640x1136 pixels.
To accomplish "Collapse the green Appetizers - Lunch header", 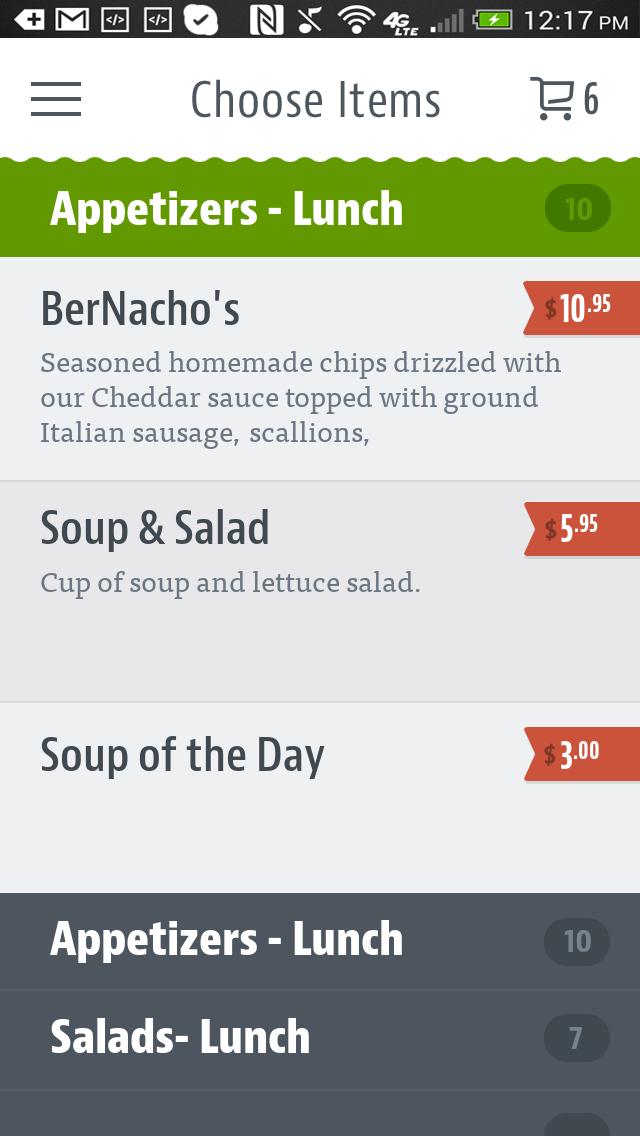I will 320,209.
